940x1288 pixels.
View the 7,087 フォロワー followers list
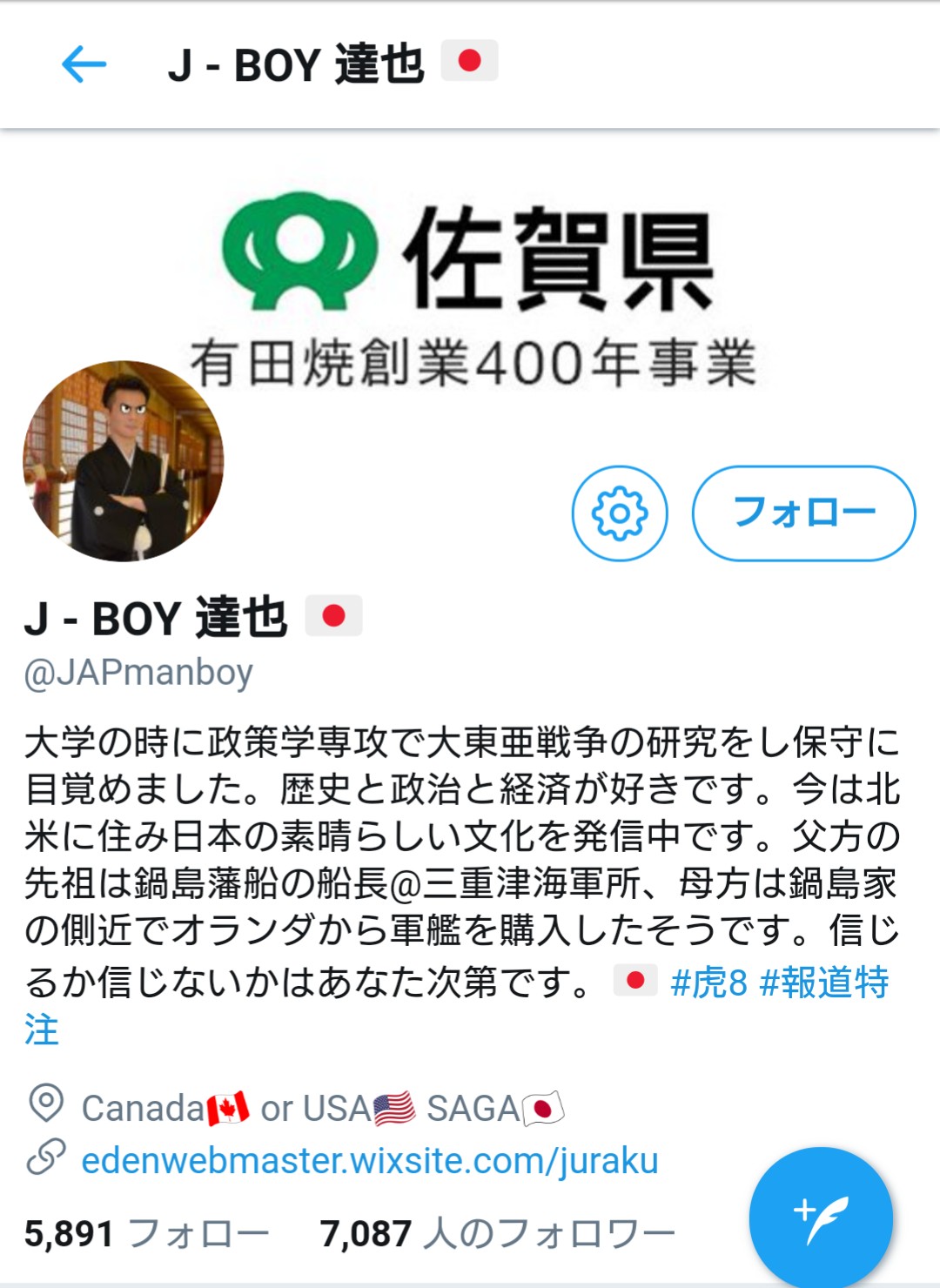point(497,1233)
